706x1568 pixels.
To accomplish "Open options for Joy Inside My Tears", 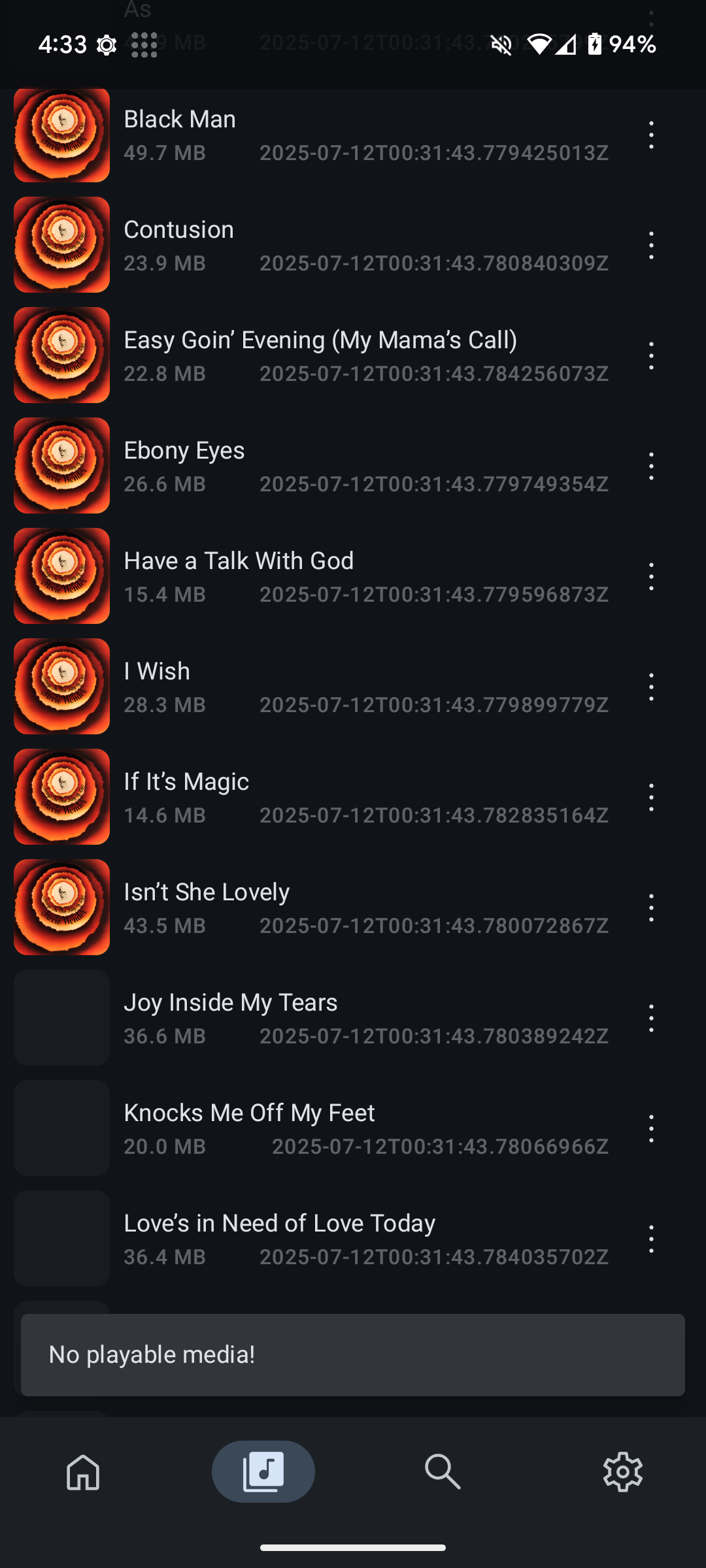I will tap(651, 1019).
